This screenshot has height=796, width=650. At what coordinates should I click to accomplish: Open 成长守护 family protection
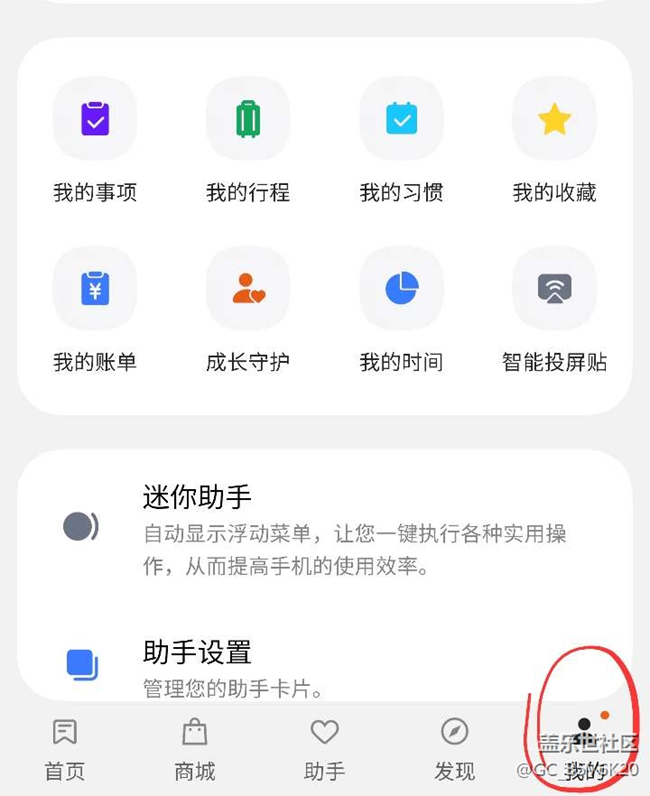pyautogui.click(x=248, y=311)
